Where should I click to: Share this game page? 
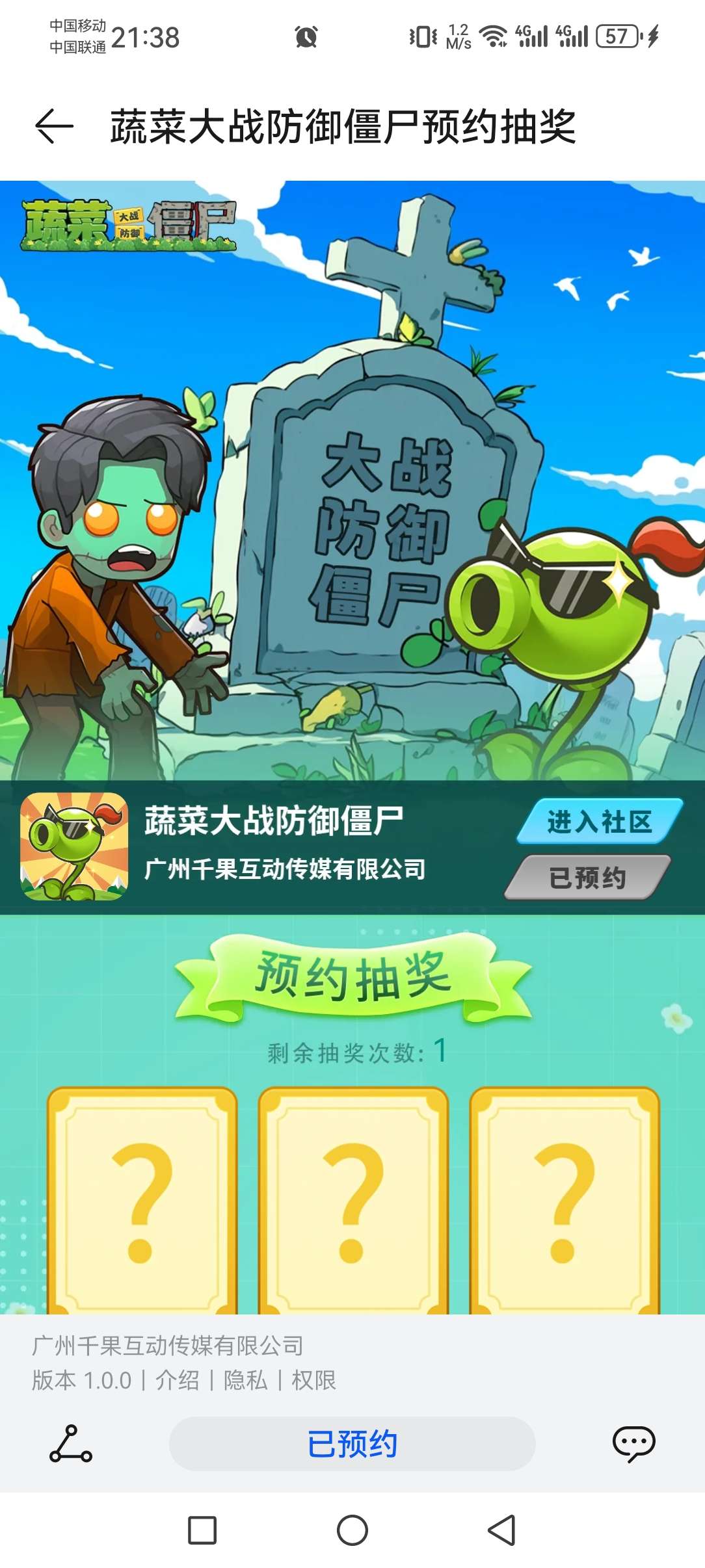coord(70,1444)
